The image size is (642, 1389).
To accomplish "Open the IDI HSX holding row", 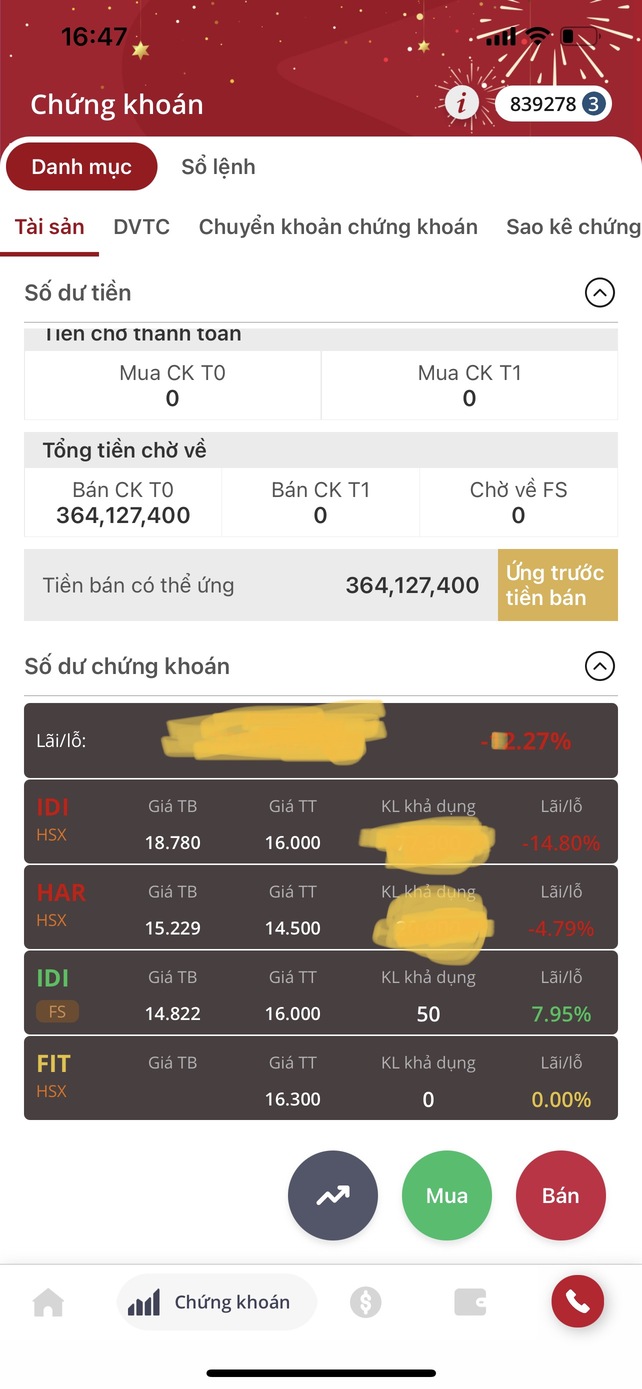I will [320, 822].
